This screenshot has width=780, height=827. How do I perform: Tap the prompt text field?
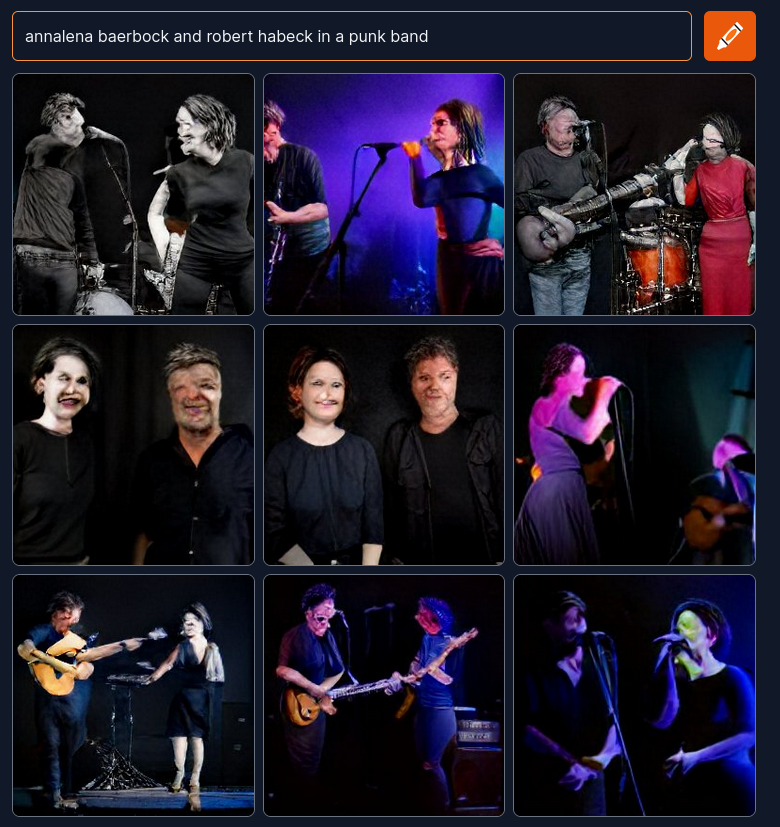tap(351, 36)
